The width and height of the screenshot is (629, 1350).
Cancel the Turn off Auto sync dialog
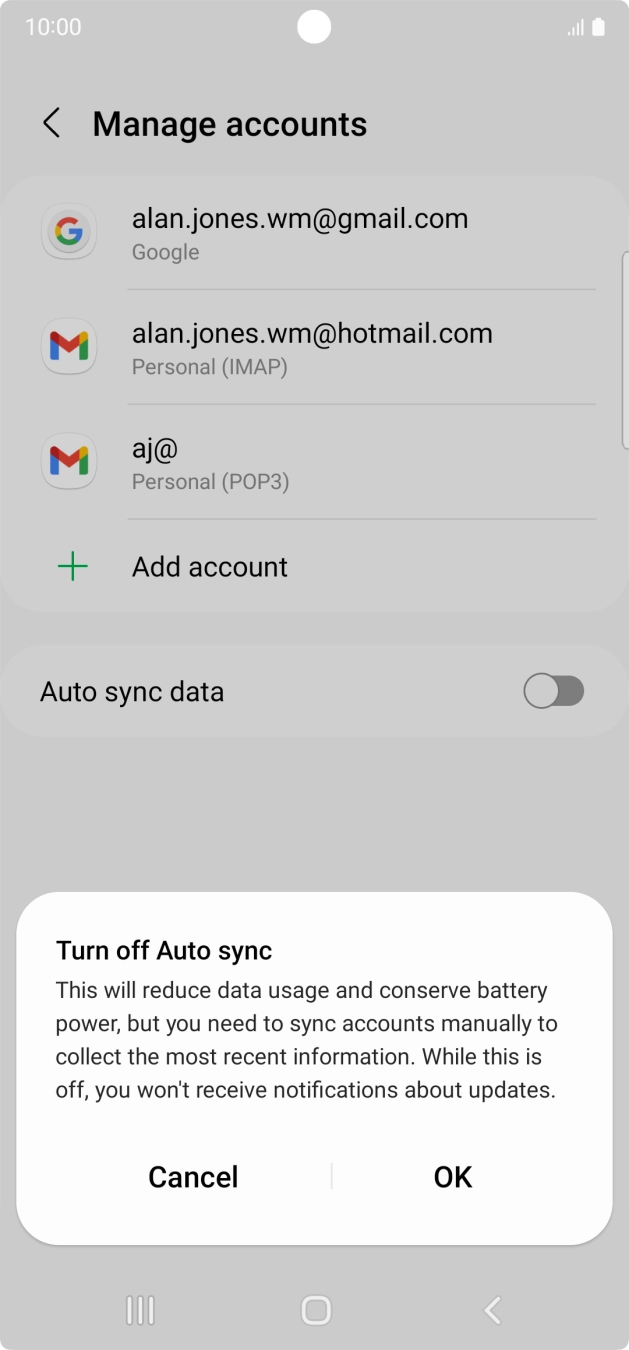[x=193, y=1177]
